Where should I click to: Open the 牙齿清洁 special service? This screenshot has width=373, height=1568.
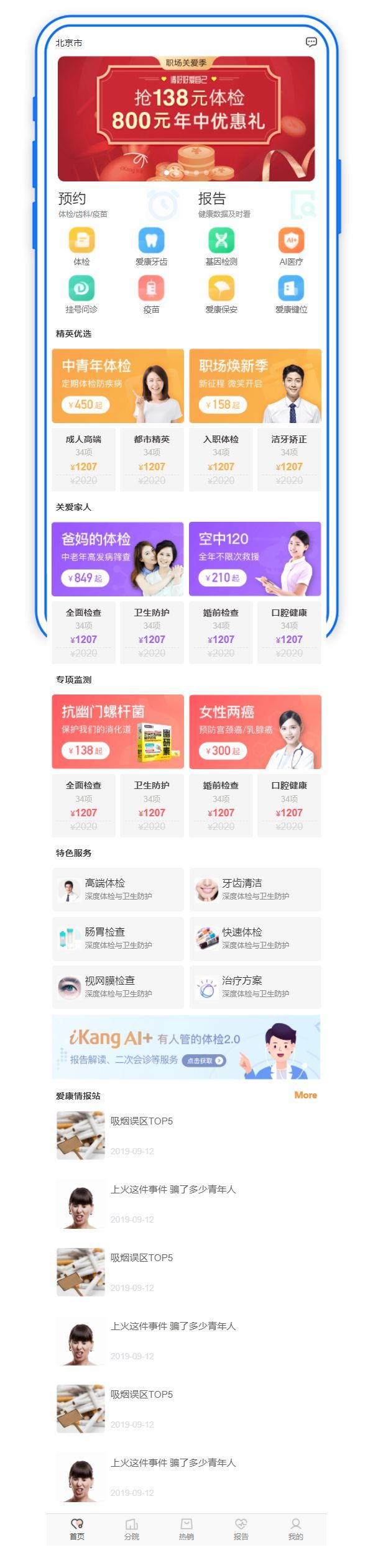[255, 889]
